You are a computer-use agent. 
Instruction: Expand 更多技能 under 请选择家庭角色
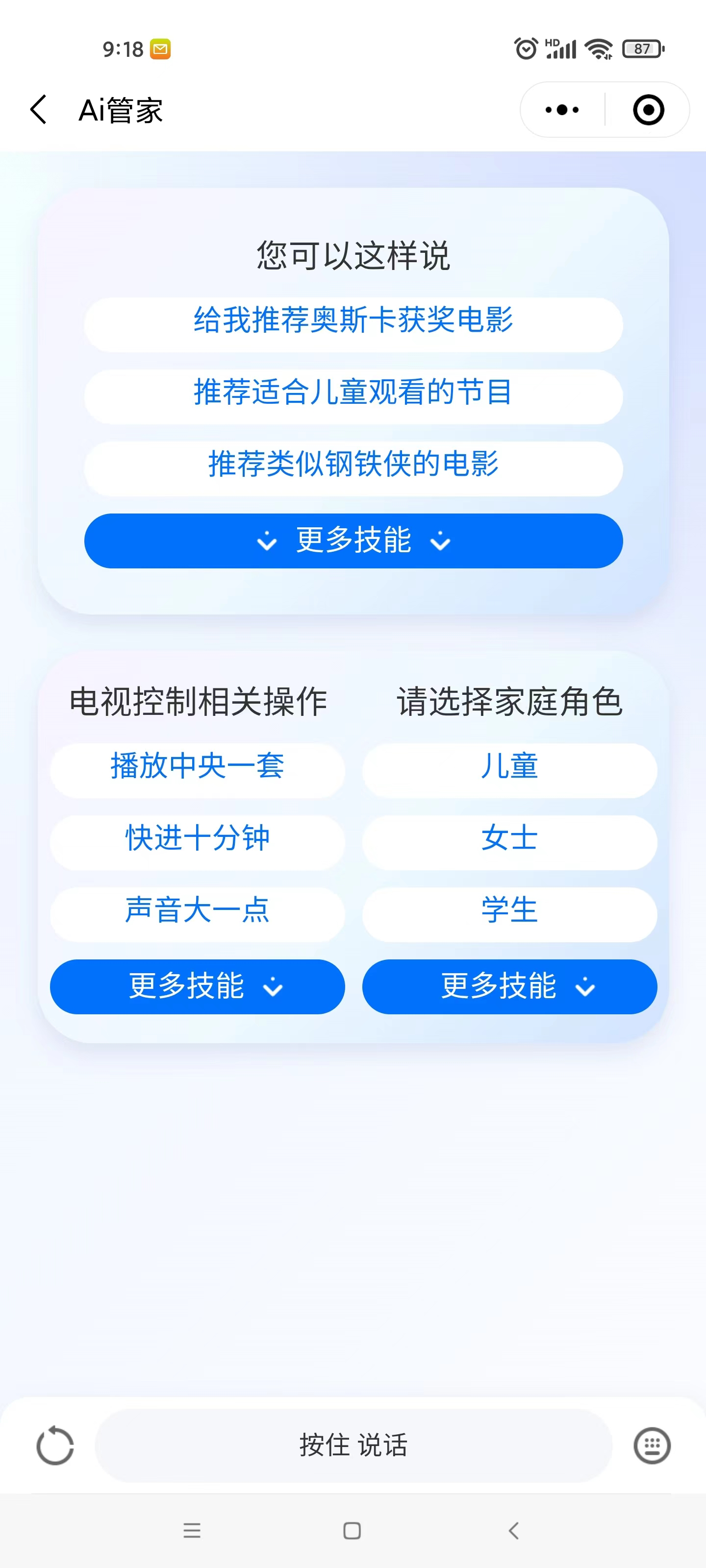(509, 986)
